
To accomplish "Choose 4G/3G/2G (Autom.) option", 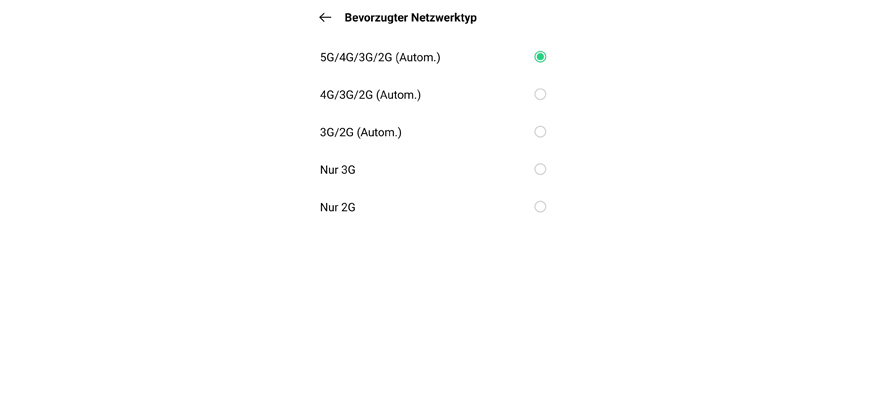I will coord(539,94).
